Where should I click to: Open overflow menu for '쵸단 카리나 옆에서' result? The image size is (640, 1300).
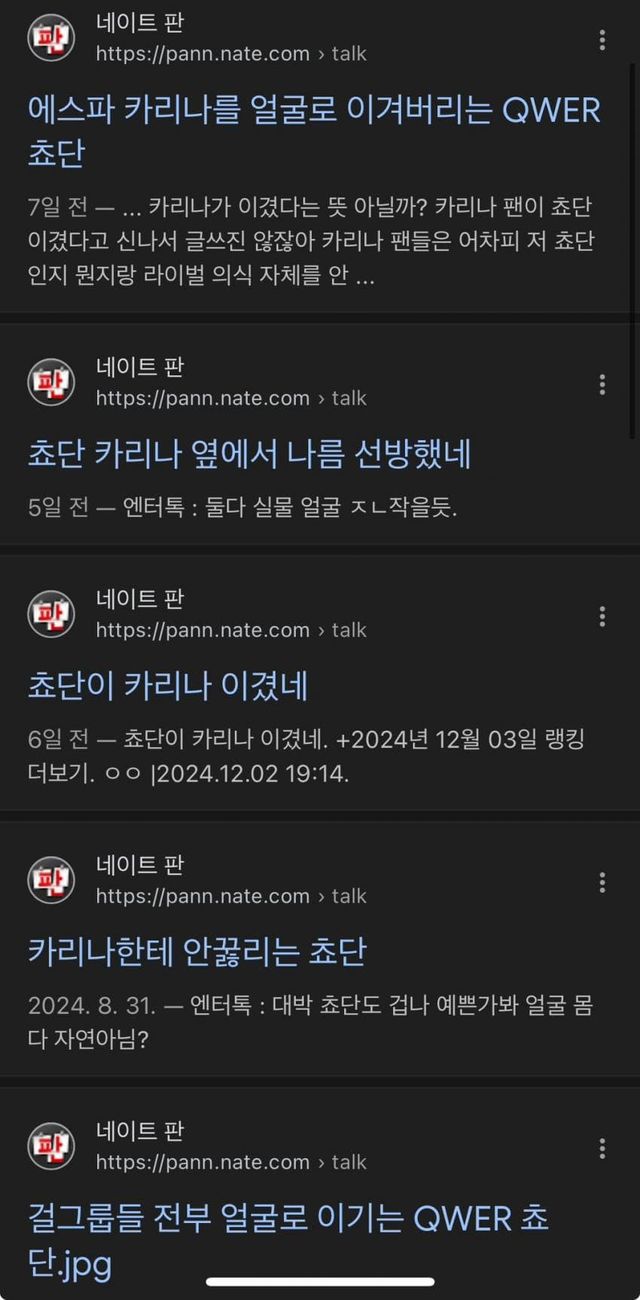click(602, 384)
